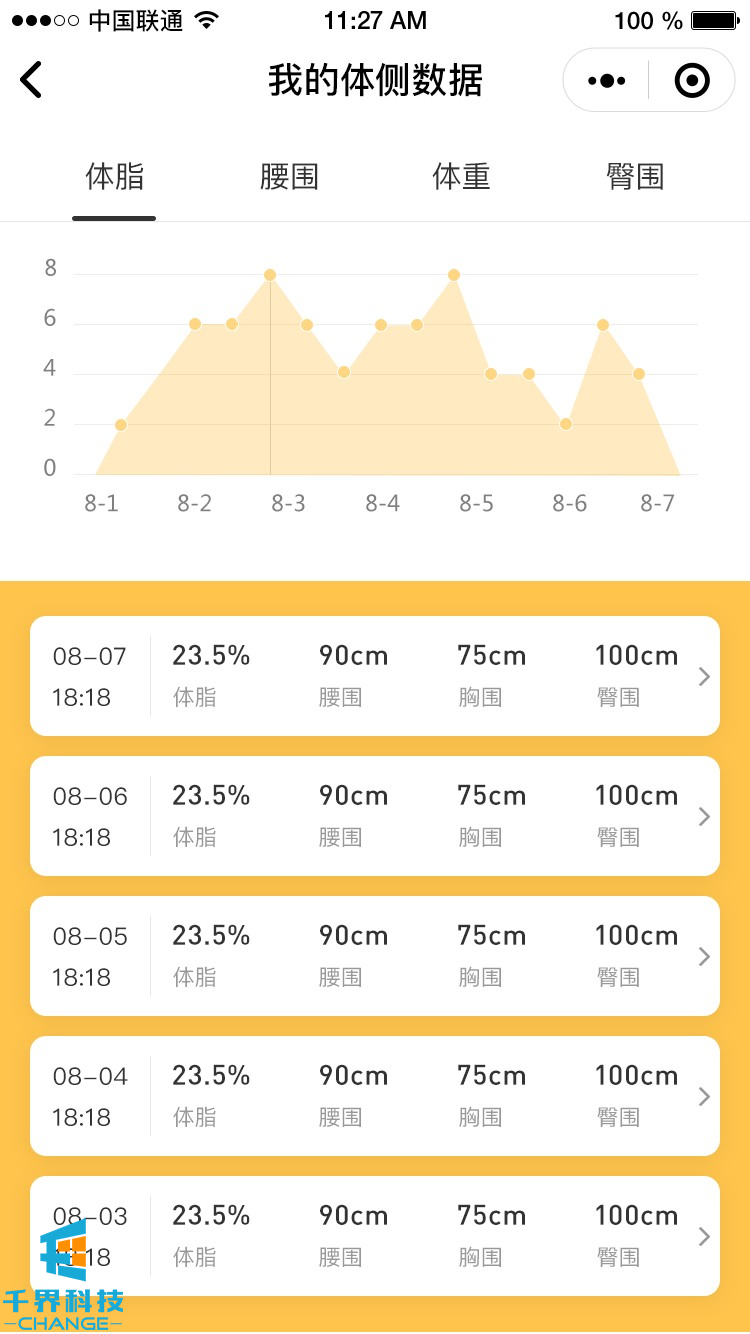Select the 体脂 tab
Viewport: 750px width, 1334px height.
[x=114, y=177]
